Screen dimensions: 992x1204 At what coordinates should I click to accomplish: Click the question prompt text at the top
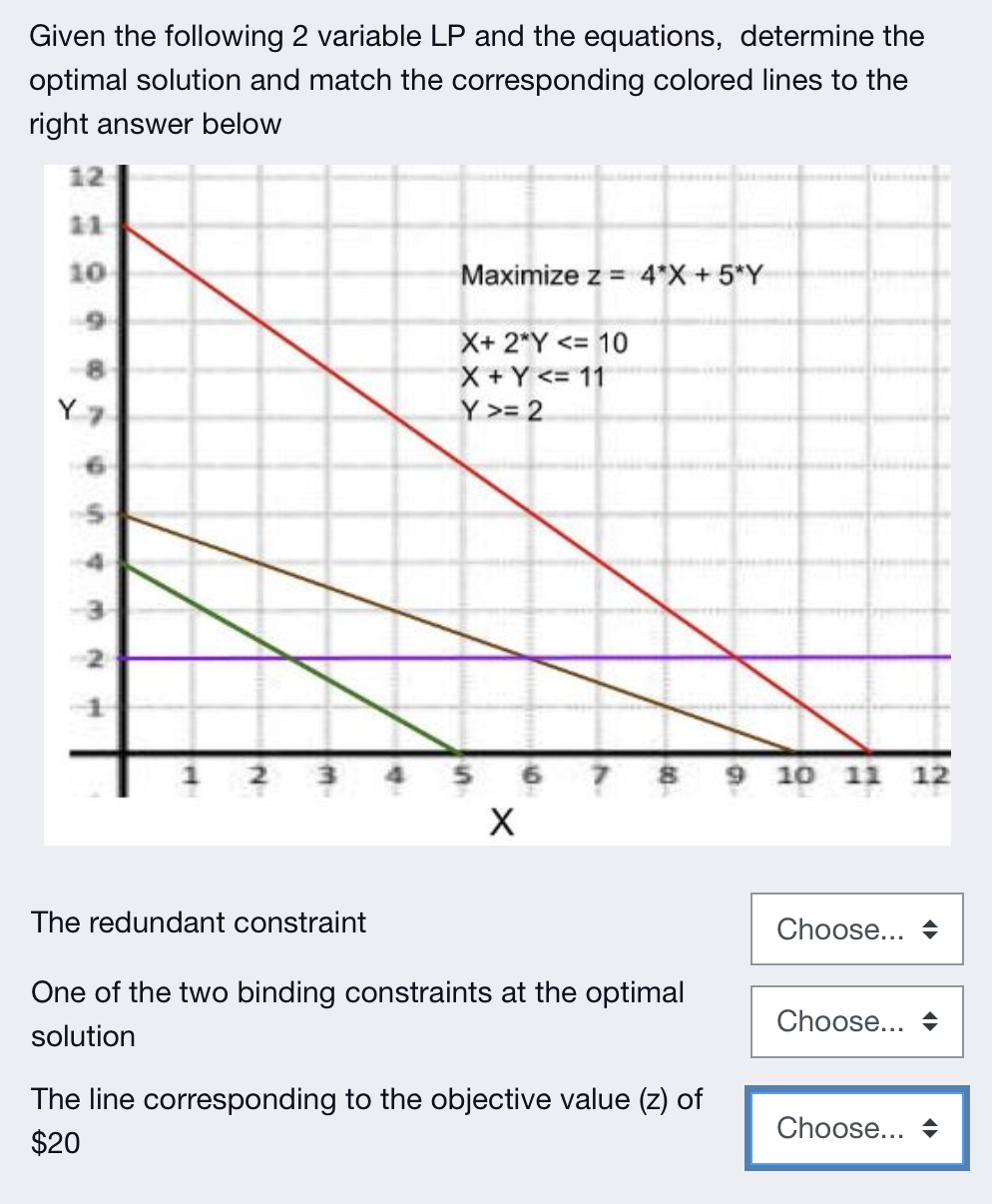[478, 80]
